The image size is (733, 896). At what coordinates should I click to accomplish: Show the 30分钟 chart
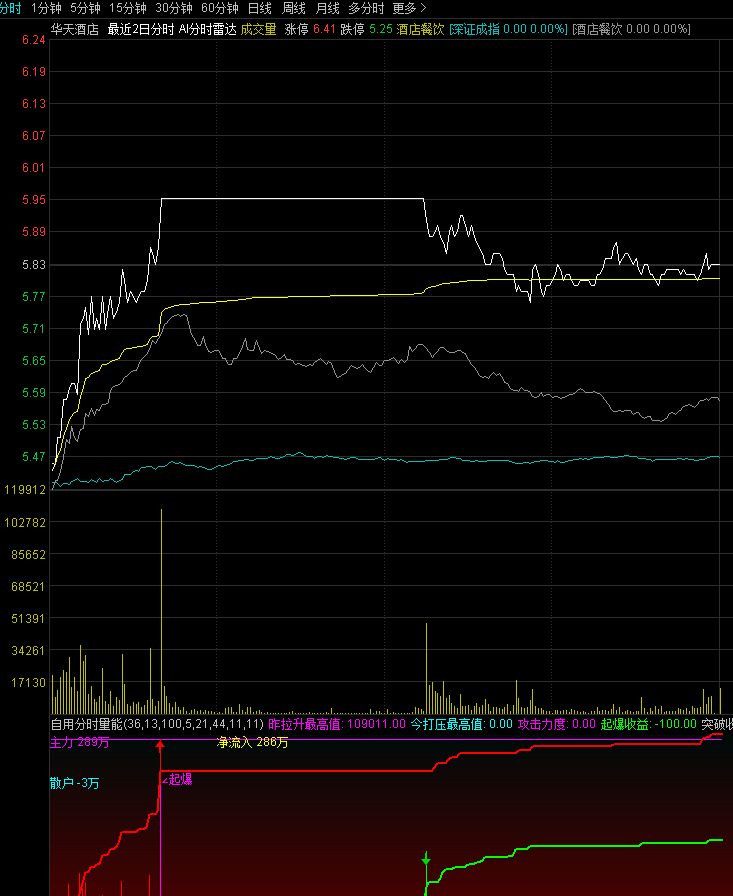coord(173,8)
